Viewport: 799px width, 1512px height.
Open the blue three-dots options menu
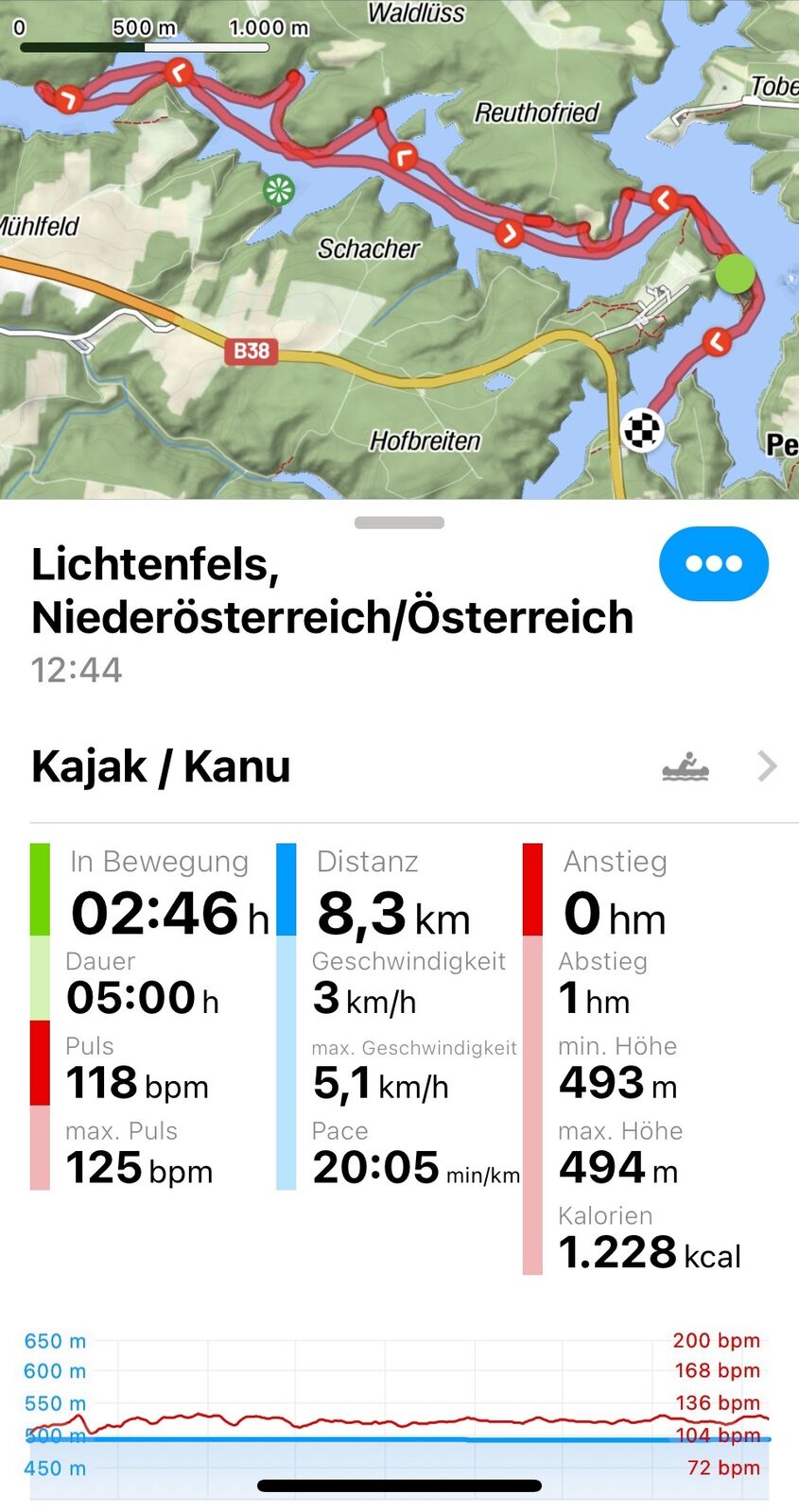[x=713, y=564]
